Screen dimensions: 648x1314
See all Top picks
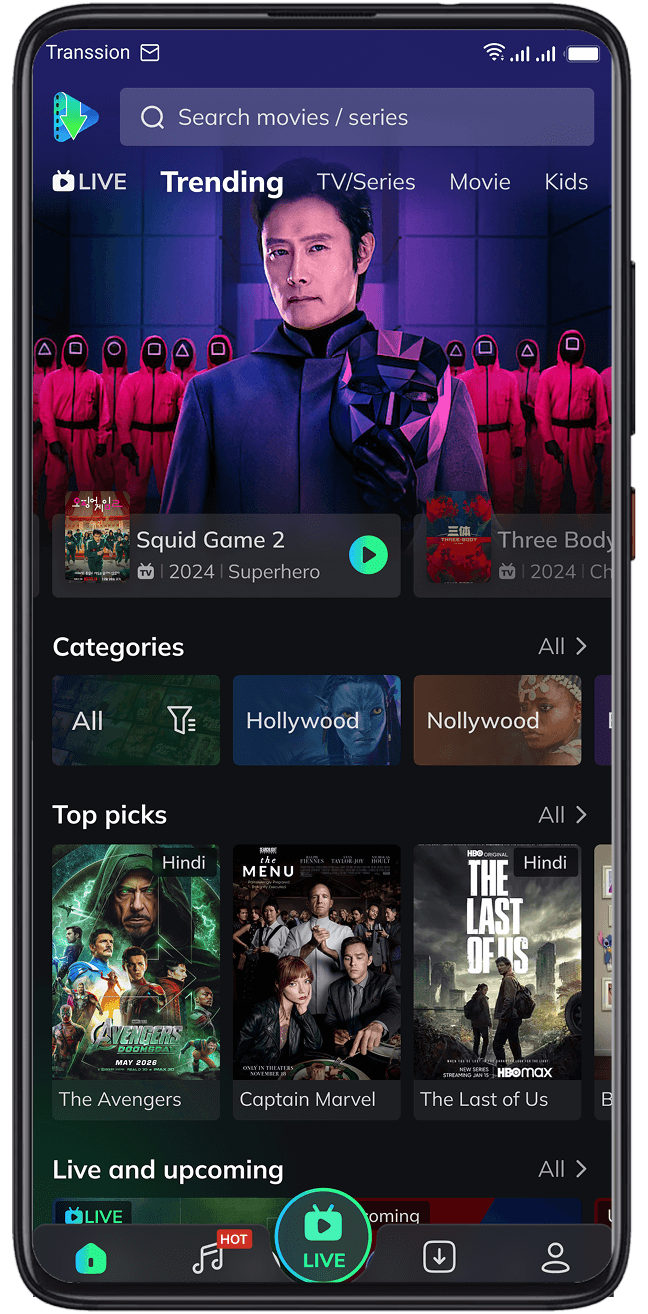tap(562, 815)
